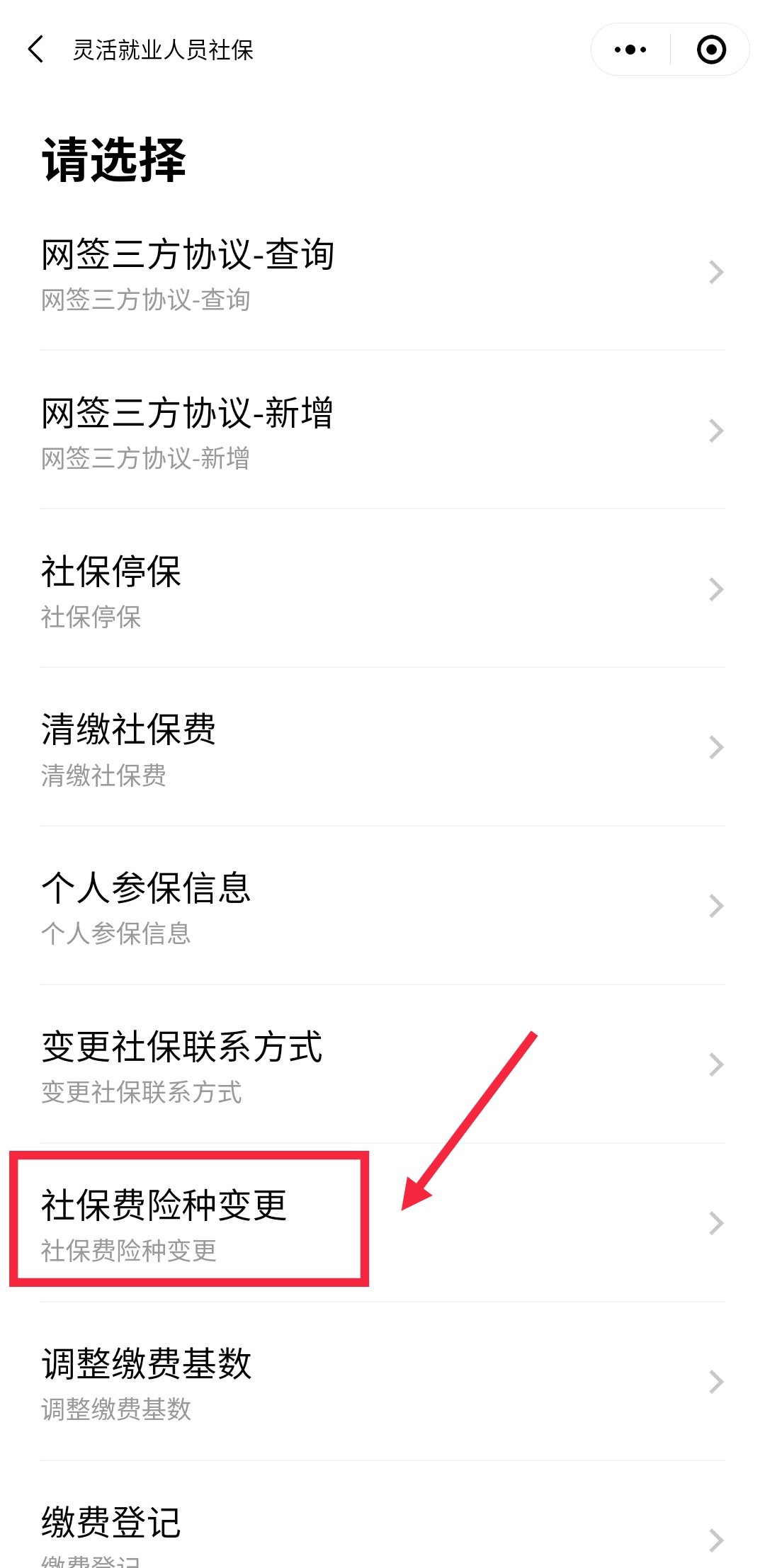Open the mini program more options menu
This screenshot has height=1568, width=765.
(x=630, y=50)
